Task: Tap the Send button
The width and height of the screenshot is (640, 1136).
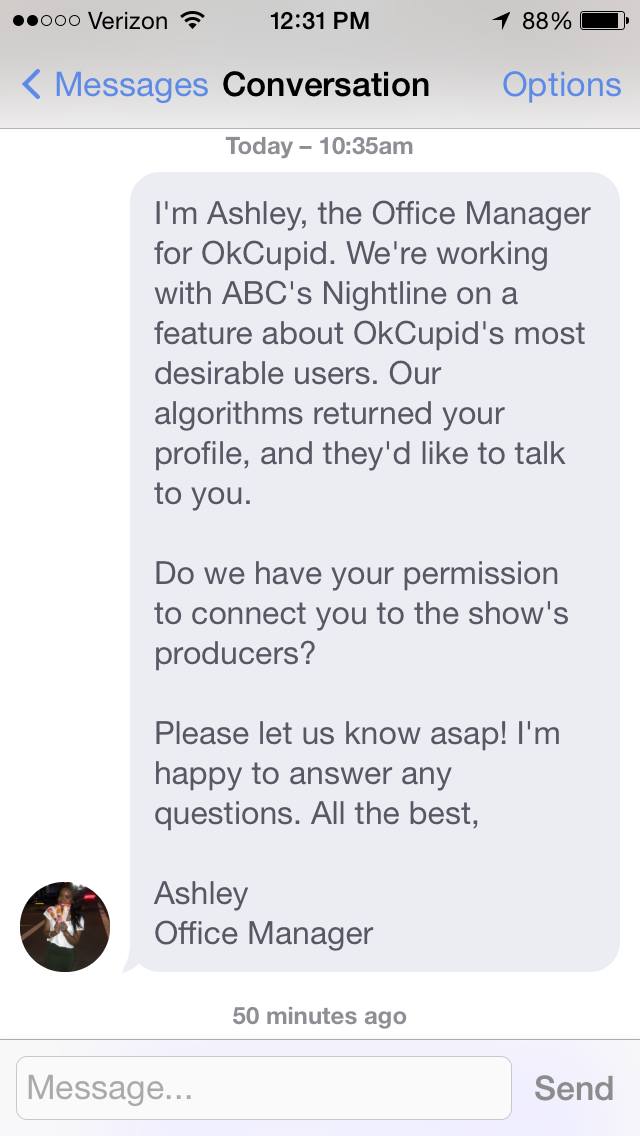Action: coord(574,1088)
